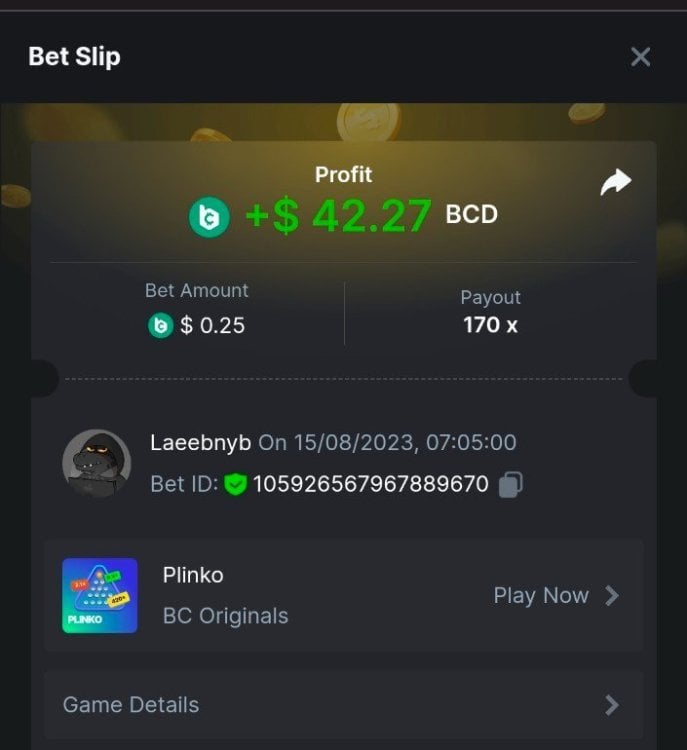Open Laeebnyb's profile avatar
Screen dimensions: 687x750
(x=96, y=463)
